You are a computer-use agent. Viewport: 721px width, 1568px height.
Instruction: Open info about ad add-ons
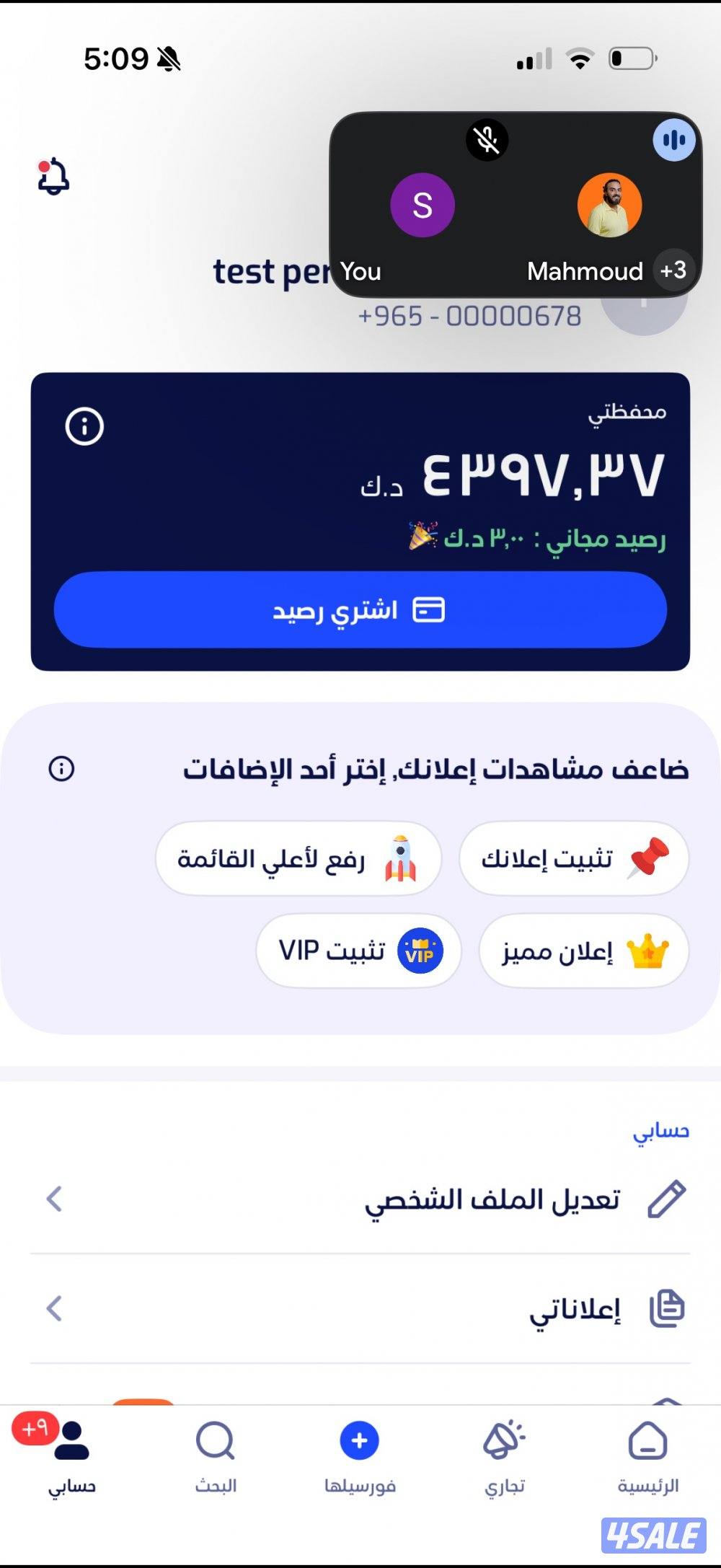[61, 769]
